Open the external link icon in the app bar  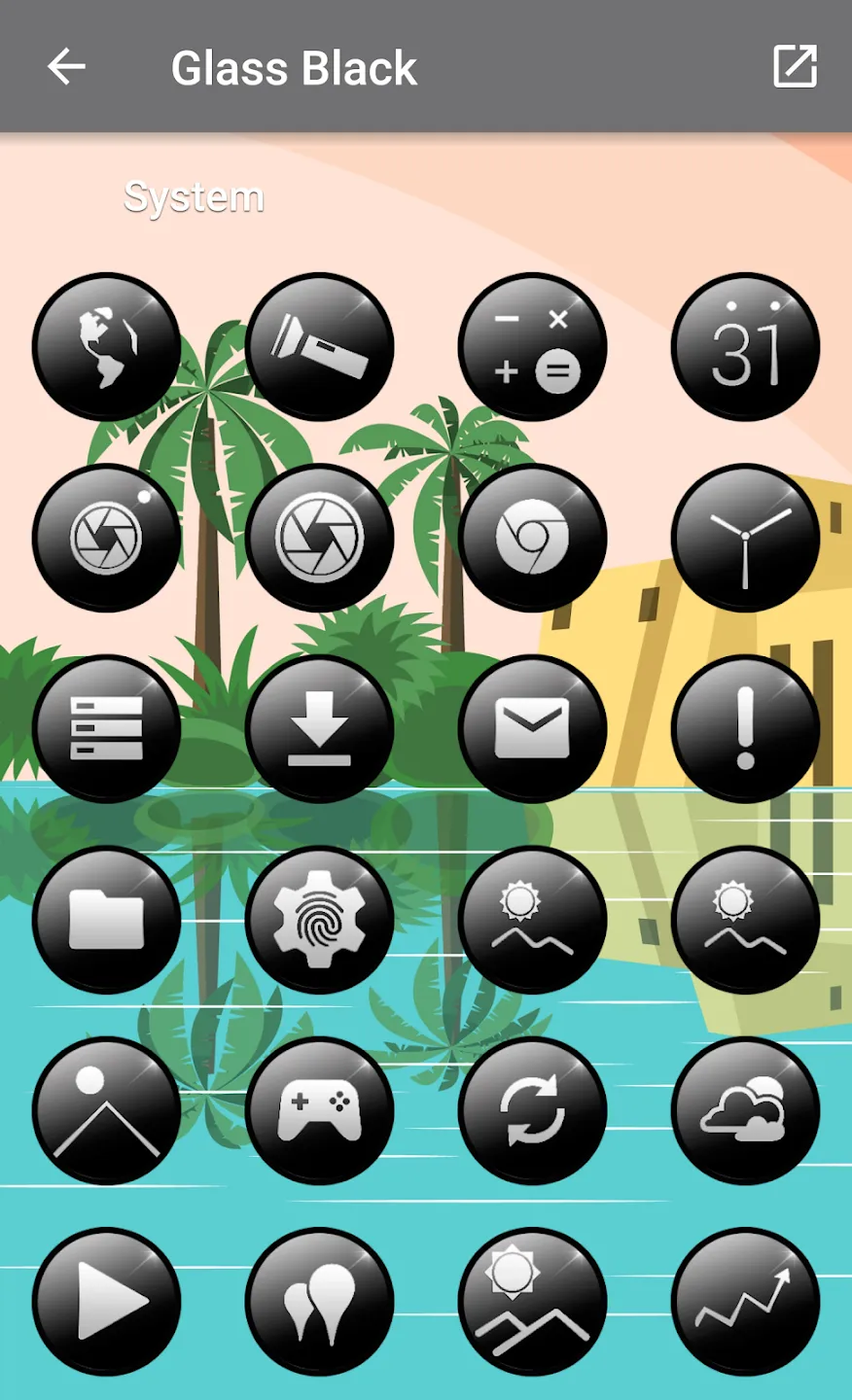coord(795,67)
